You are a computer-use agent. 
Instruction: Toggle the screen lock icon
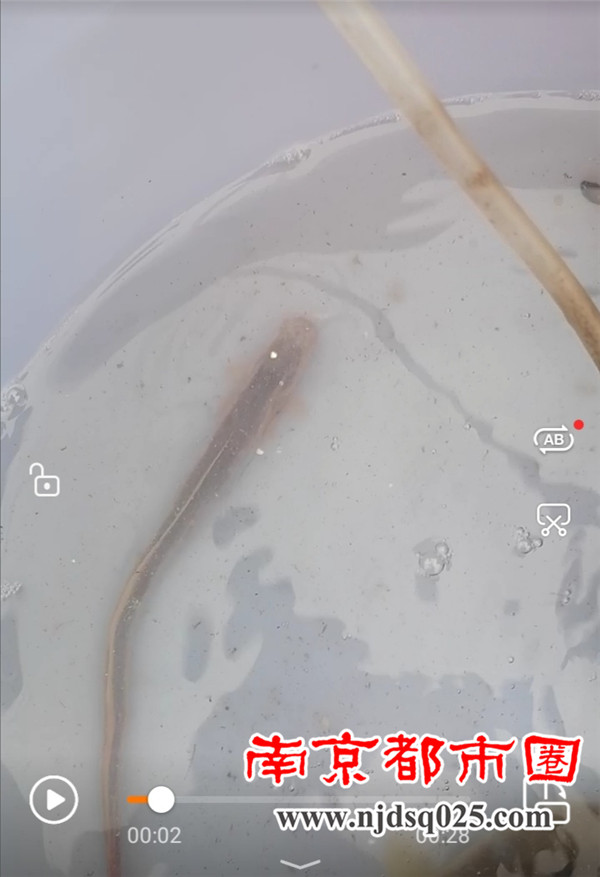pos(44,481)
